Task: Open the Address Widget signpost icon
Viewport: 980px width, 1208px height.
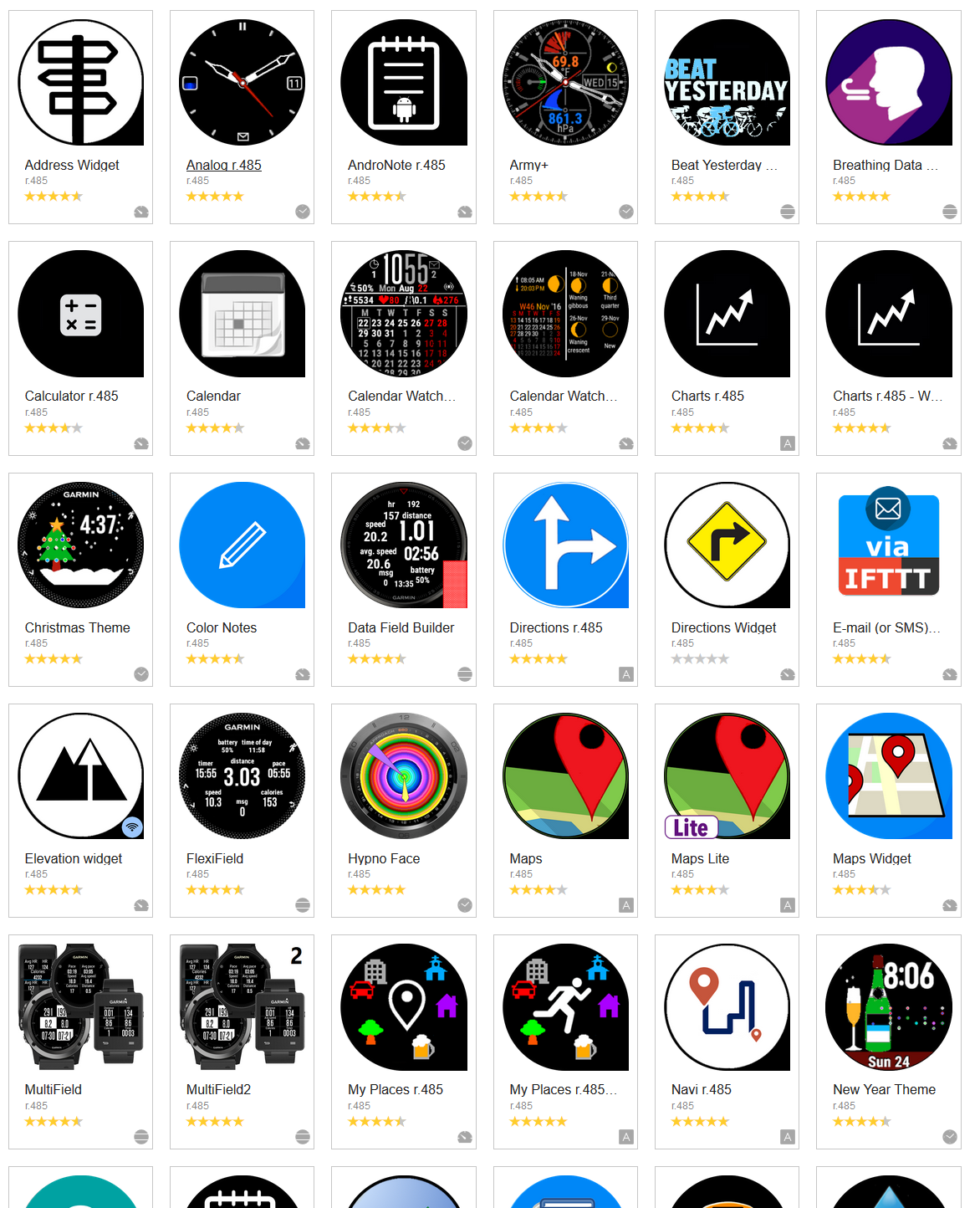Action: pos(80,80)
